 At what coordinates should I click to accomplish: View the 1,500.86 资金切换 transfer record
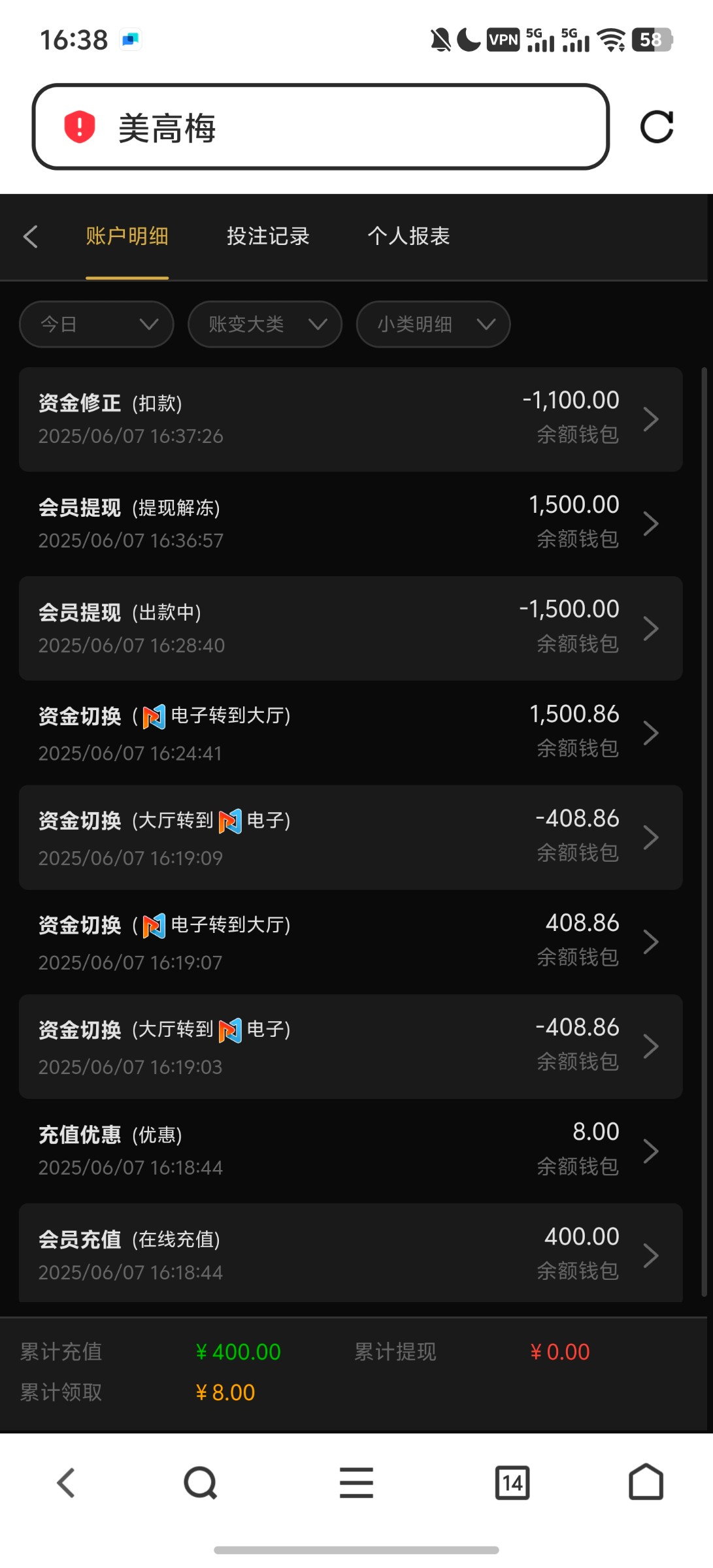[351, 733]
